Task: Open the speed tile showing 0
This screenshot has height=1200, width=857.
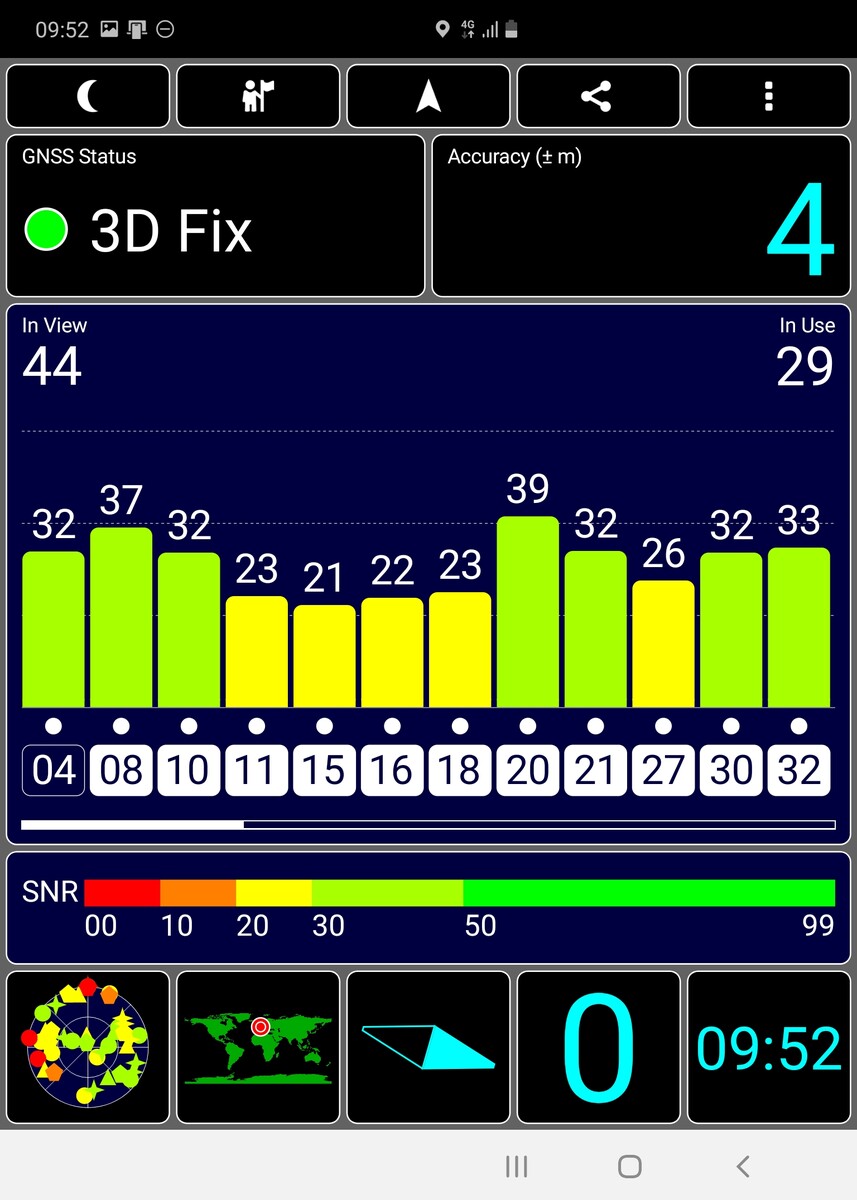Action: 598,1047
